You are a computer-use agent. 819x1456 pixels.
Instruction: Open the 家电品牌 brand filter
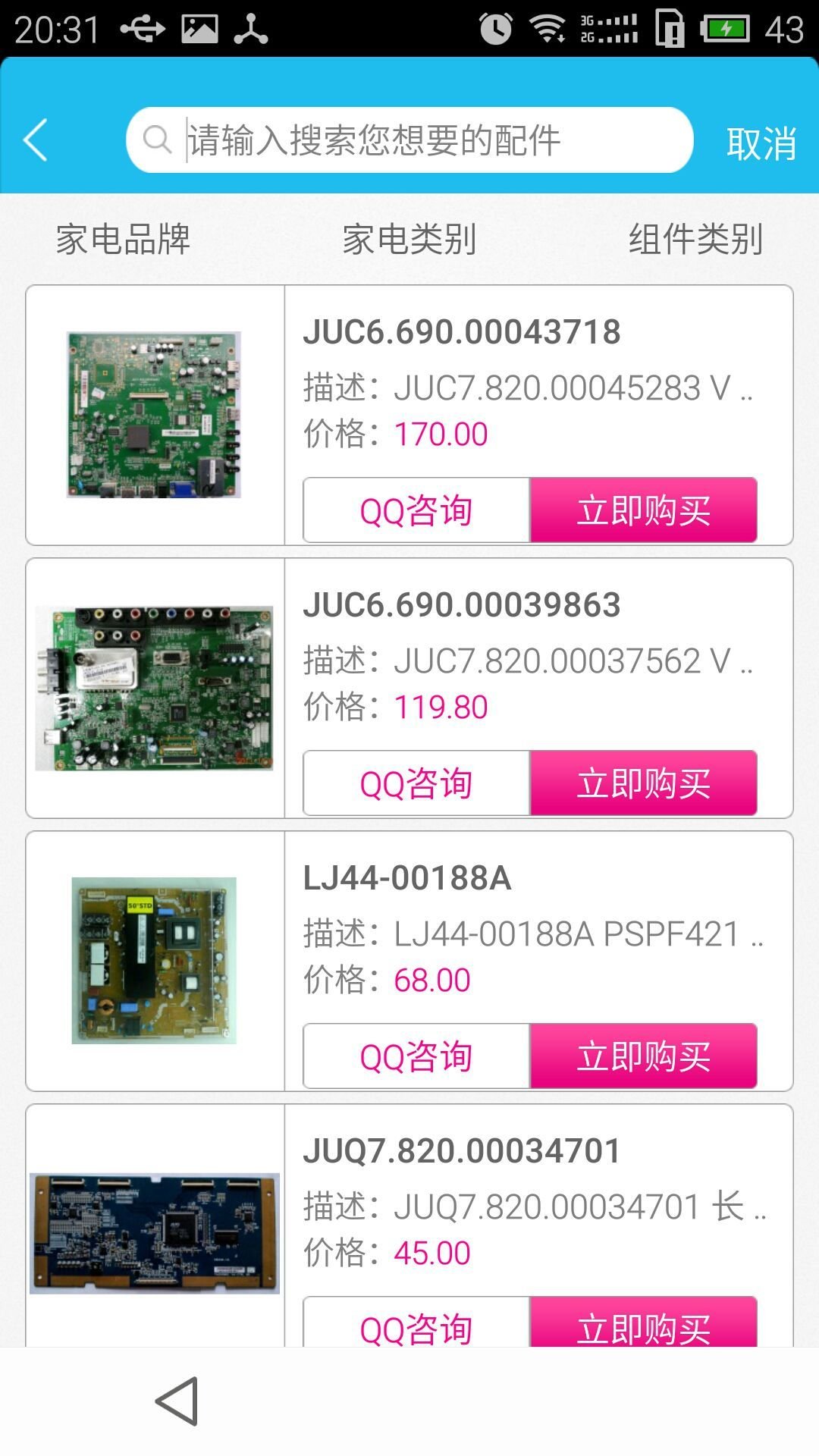[123, 240]
